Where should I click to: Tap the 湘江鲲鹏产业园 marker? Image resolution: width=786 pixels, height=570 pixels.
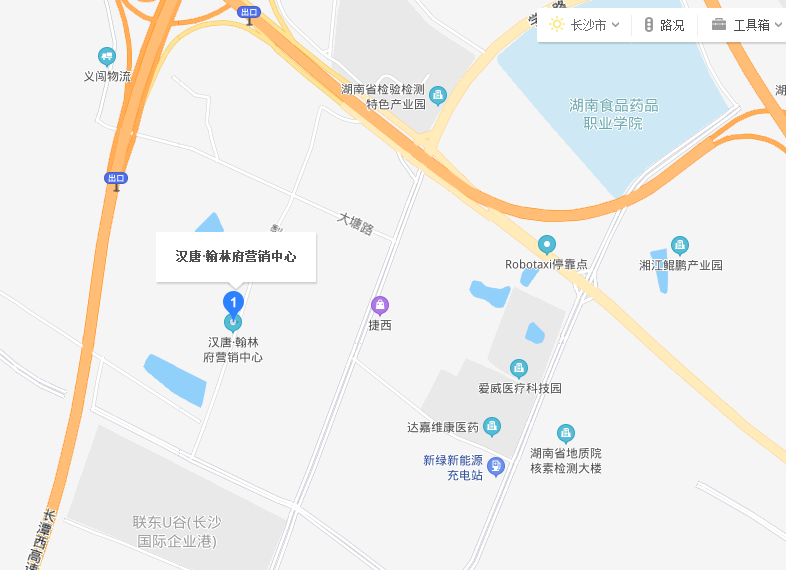[680, 245]
